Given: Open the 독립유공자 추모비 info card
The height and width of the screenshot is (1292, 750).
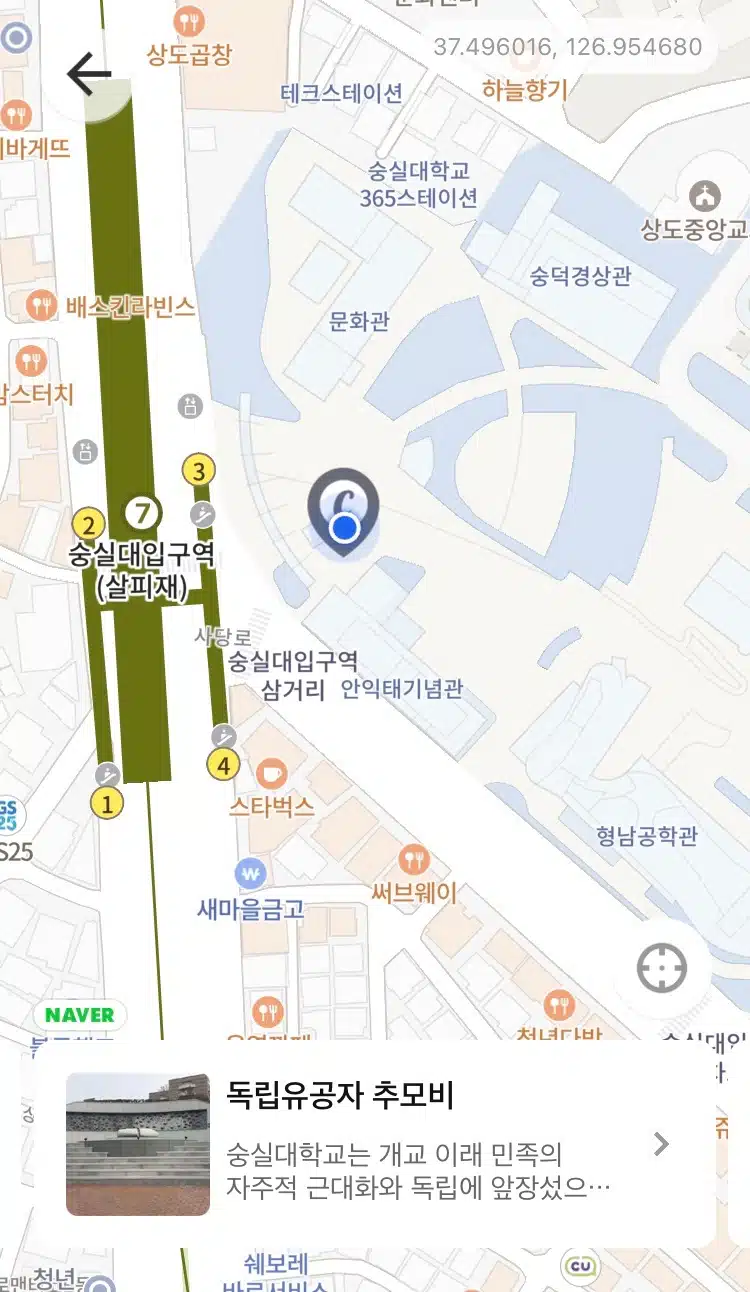Looking at the screenshot, I should tap(375, 1143).
